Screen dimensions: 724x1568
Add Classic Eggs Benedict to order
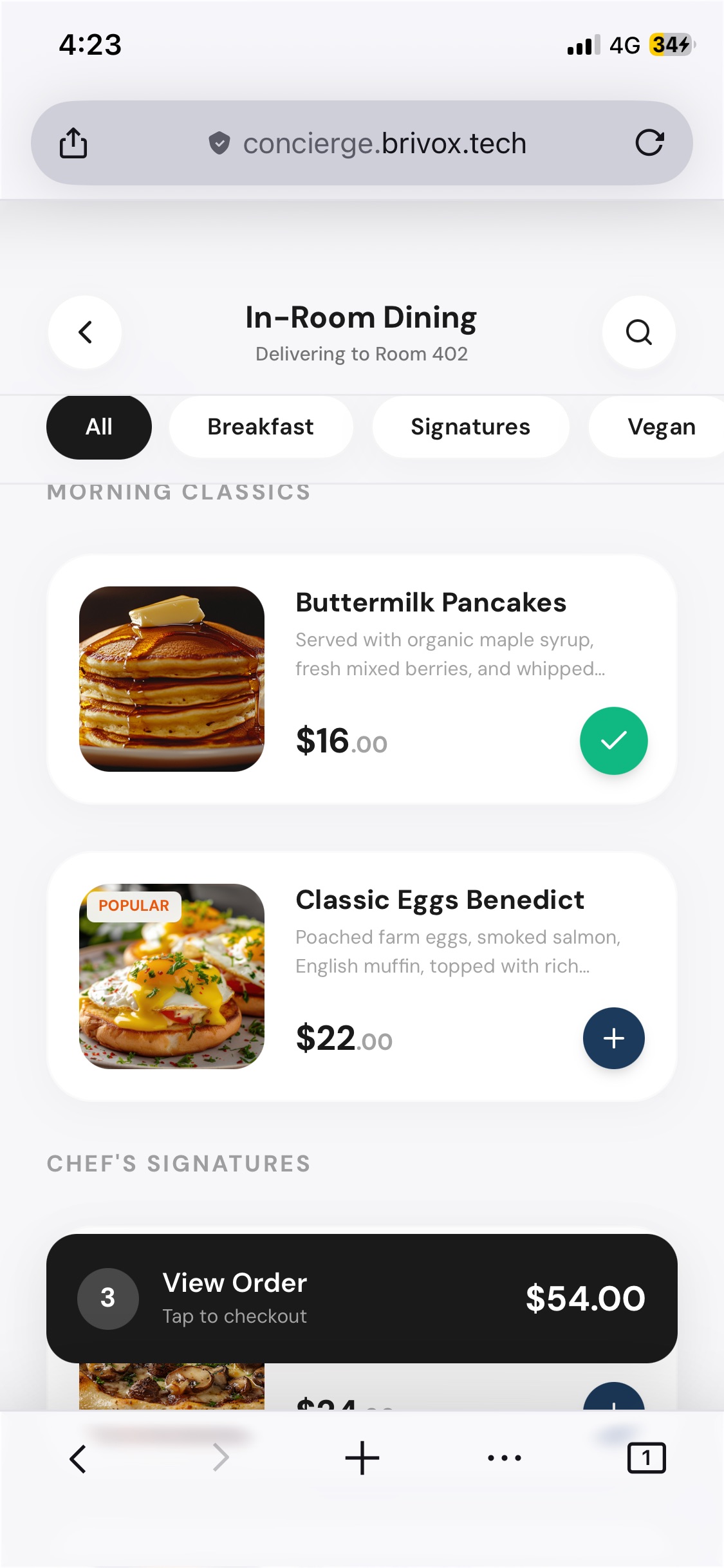point(613,1038)
